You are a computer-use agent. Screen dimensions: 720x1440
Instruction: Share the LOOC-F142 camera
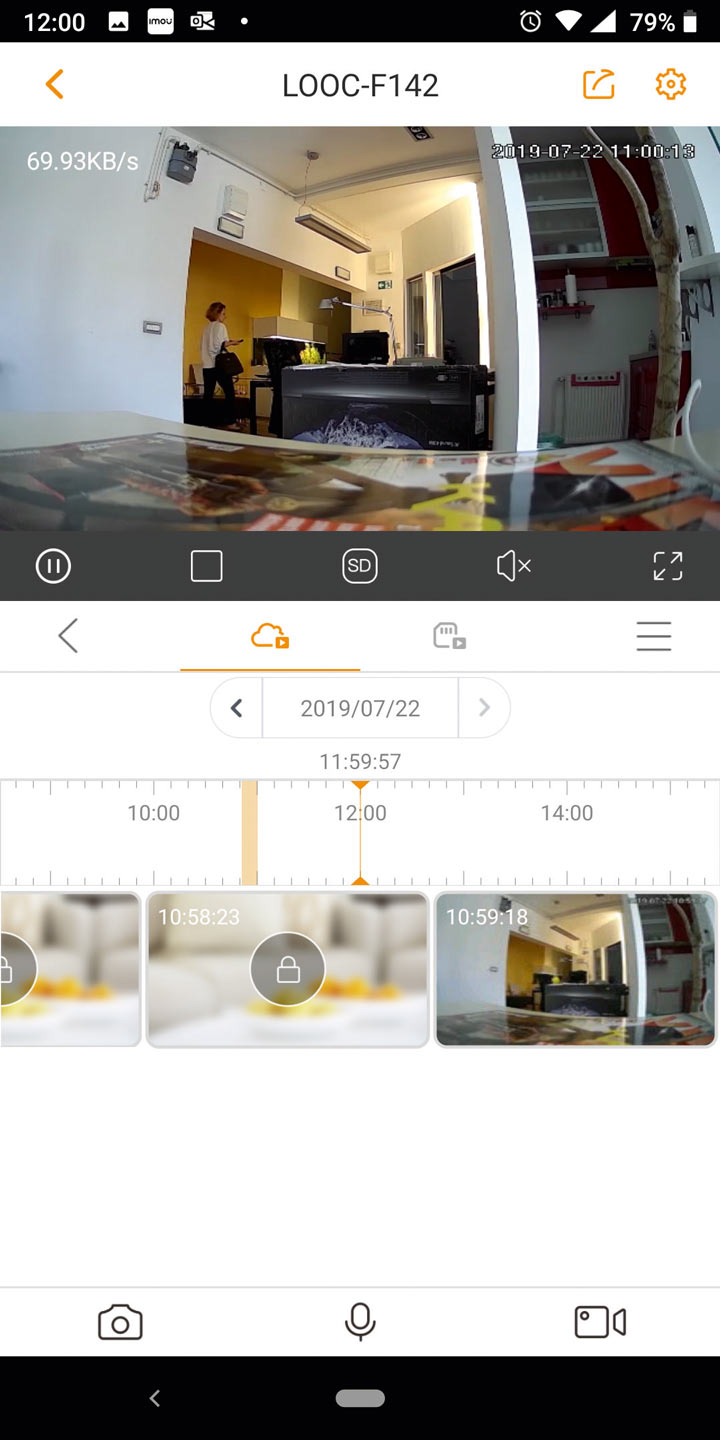point(598,85)
